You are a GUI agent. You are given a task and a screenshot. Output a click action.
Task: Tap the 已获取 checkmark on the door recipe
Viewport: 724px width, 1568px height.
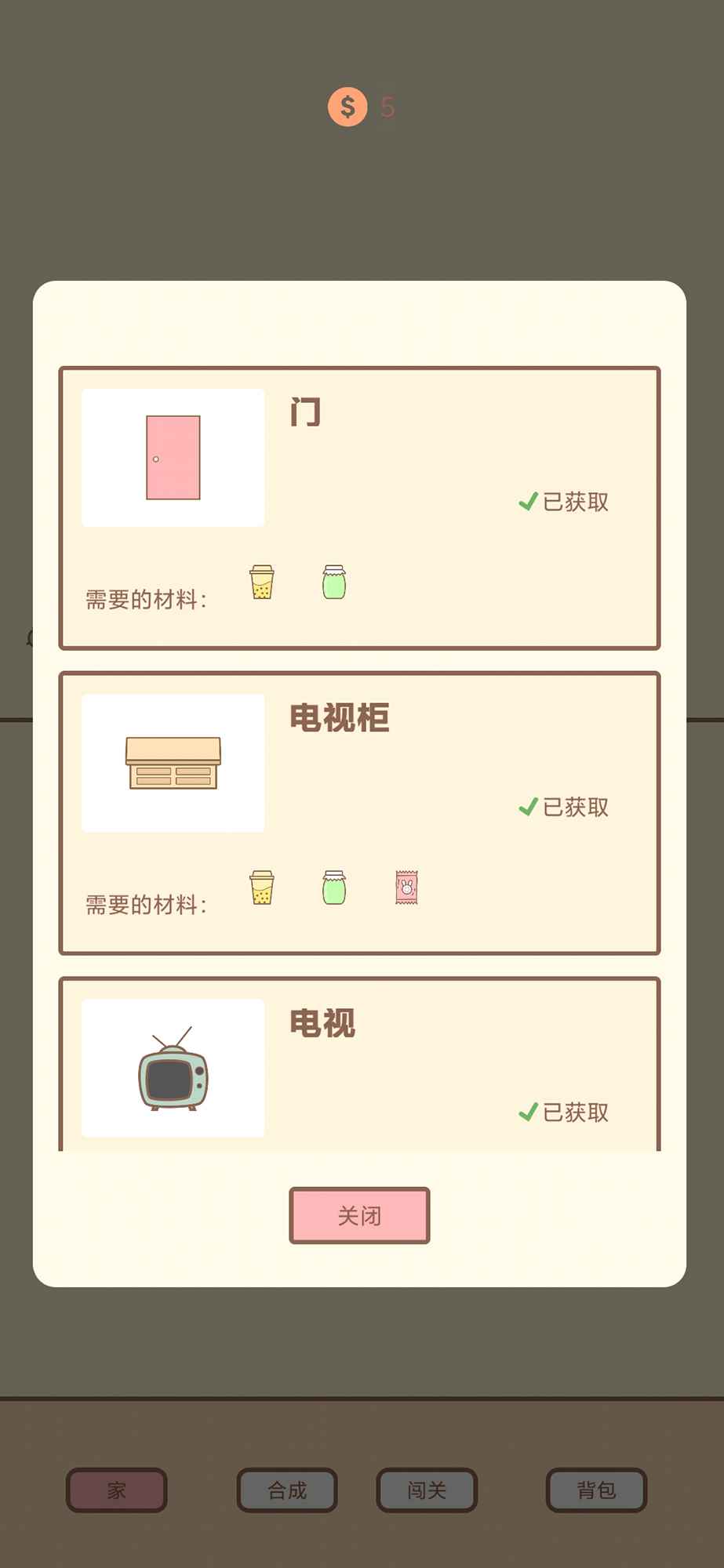click(x=564, y=501)
